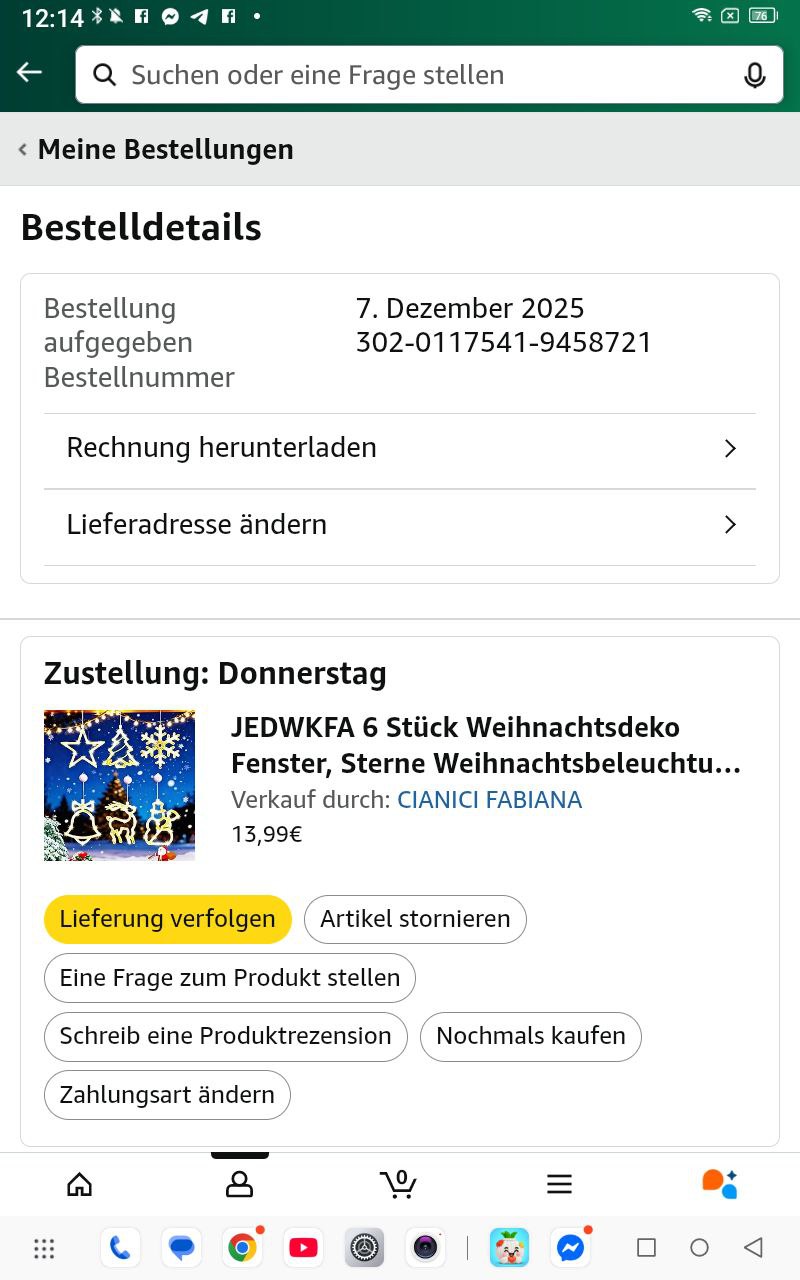Go back to Meine Bestellungen

point(156,149)
